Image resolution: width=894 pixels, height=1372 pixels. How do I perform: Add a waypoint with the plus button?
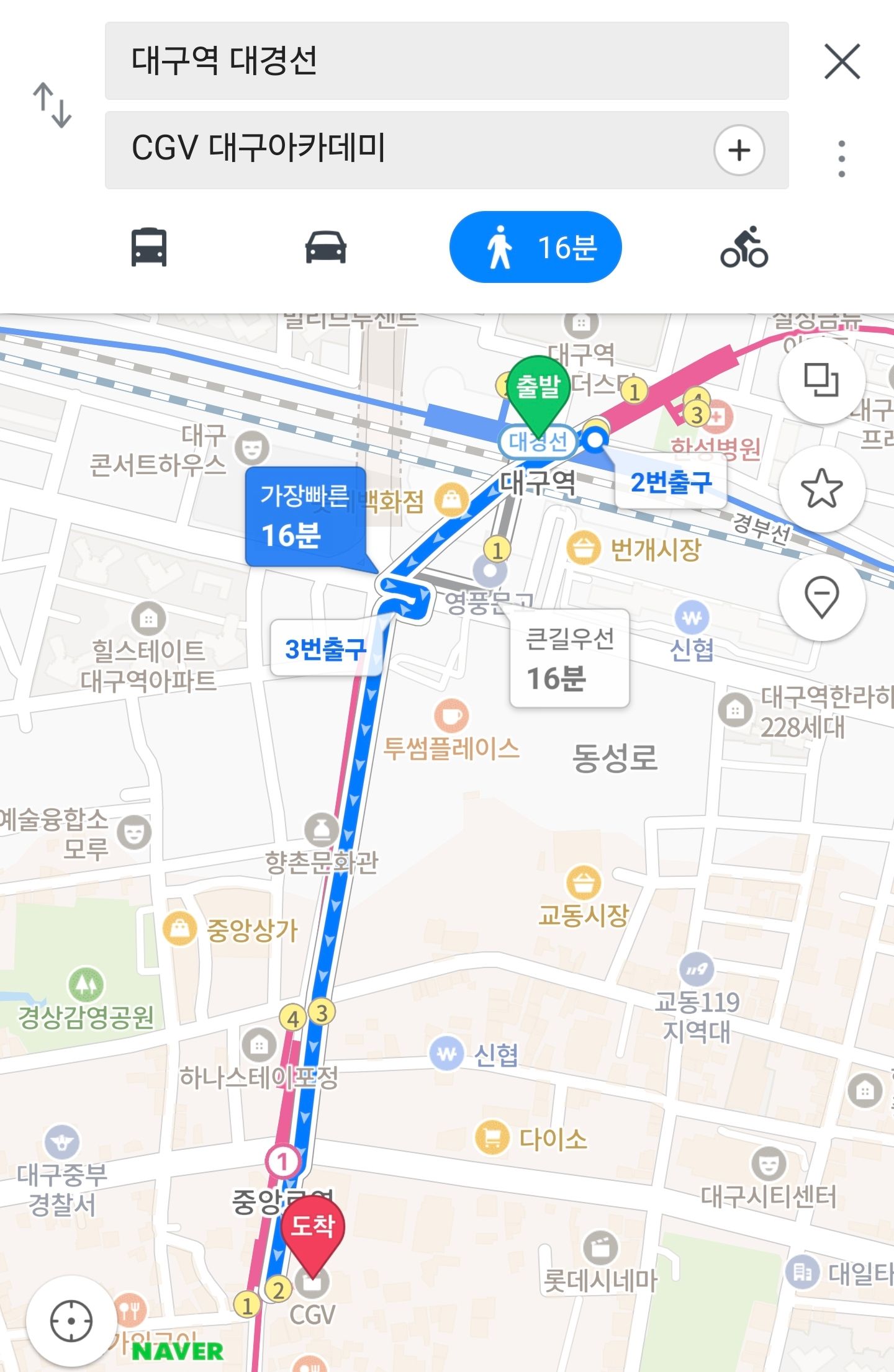[x=739, y=150]
